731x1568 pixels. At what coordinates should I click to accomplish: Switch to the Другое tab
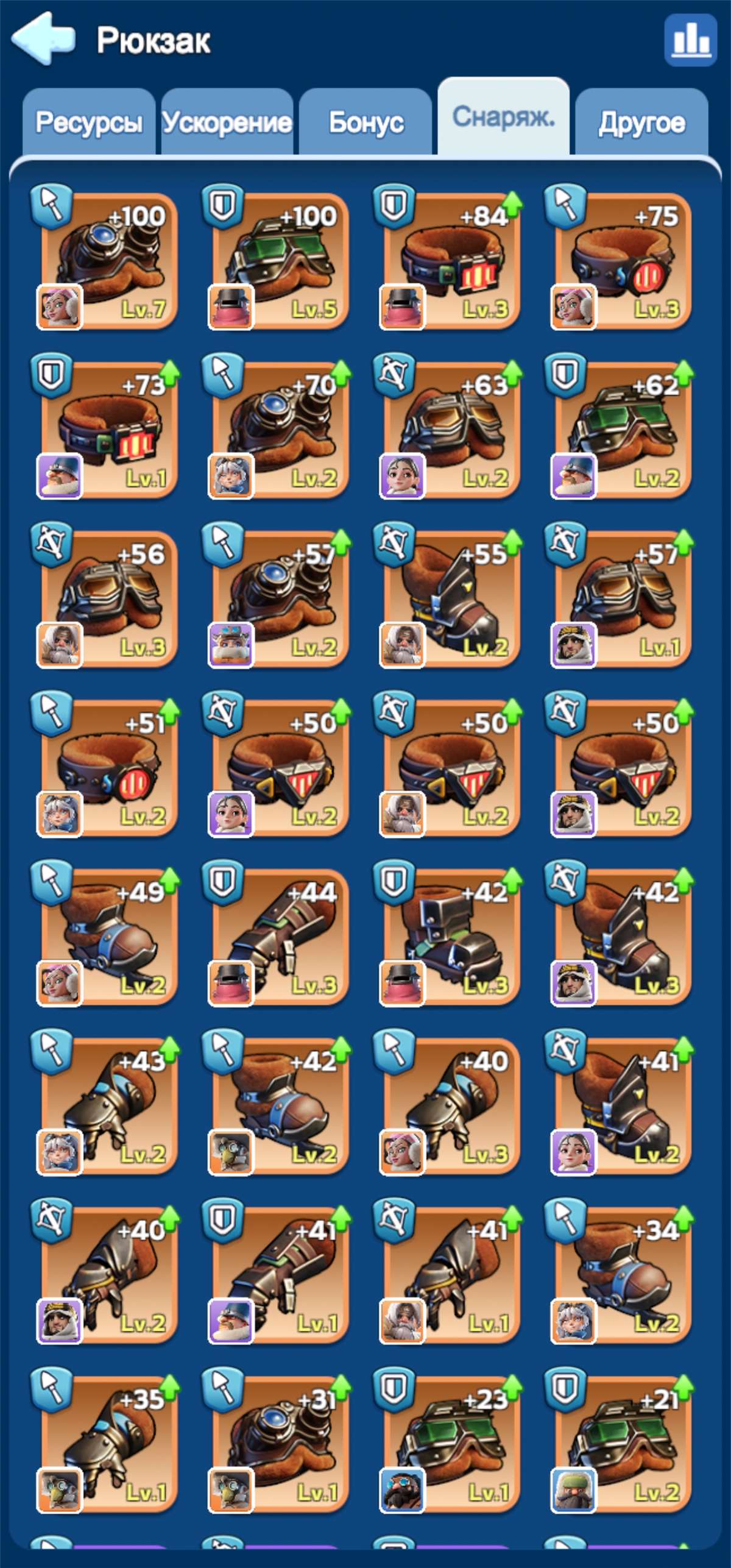click(x=641, y=122)
